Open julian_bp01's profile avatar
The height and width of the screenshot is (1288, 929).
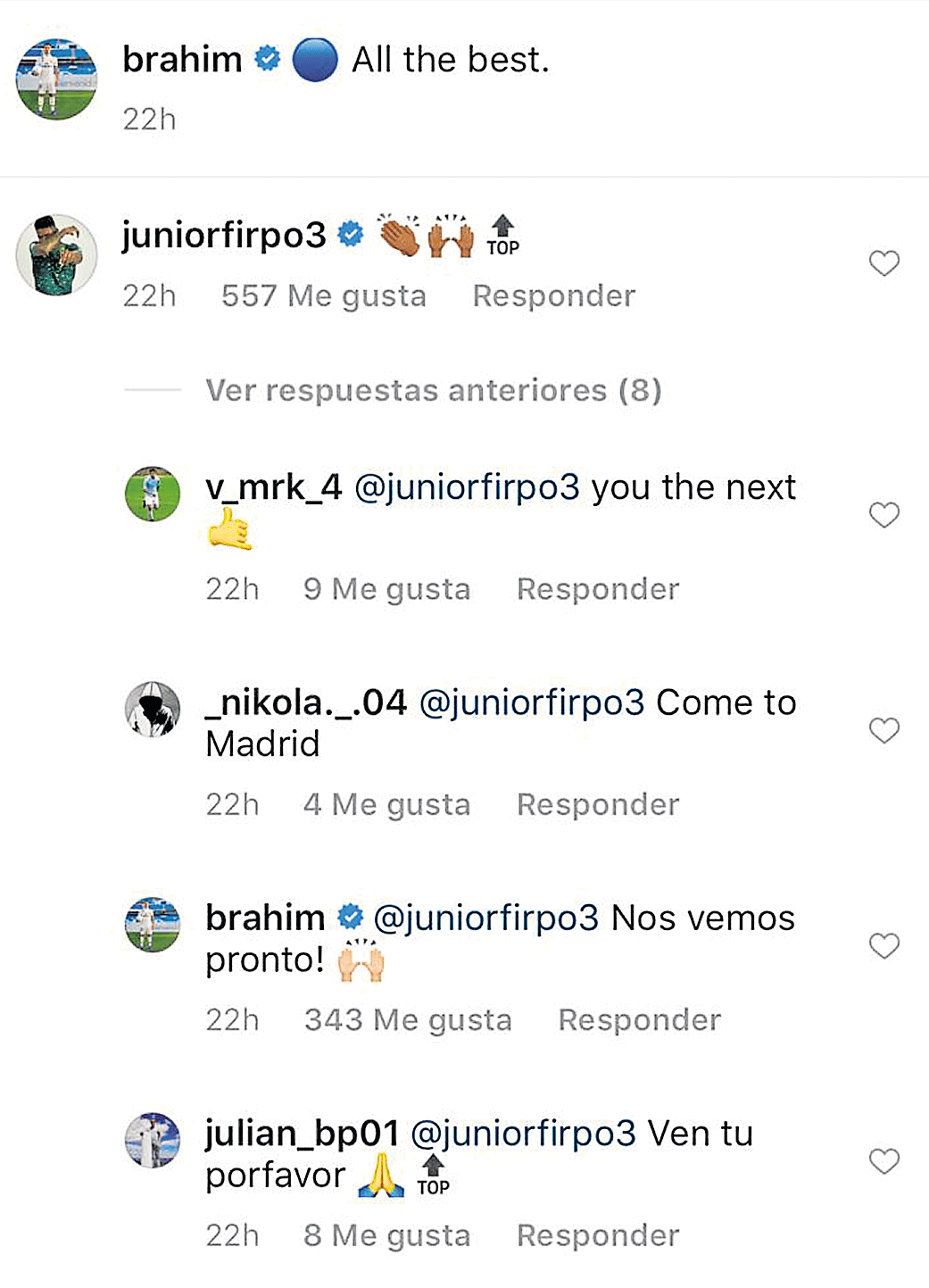click(153, 1140)
